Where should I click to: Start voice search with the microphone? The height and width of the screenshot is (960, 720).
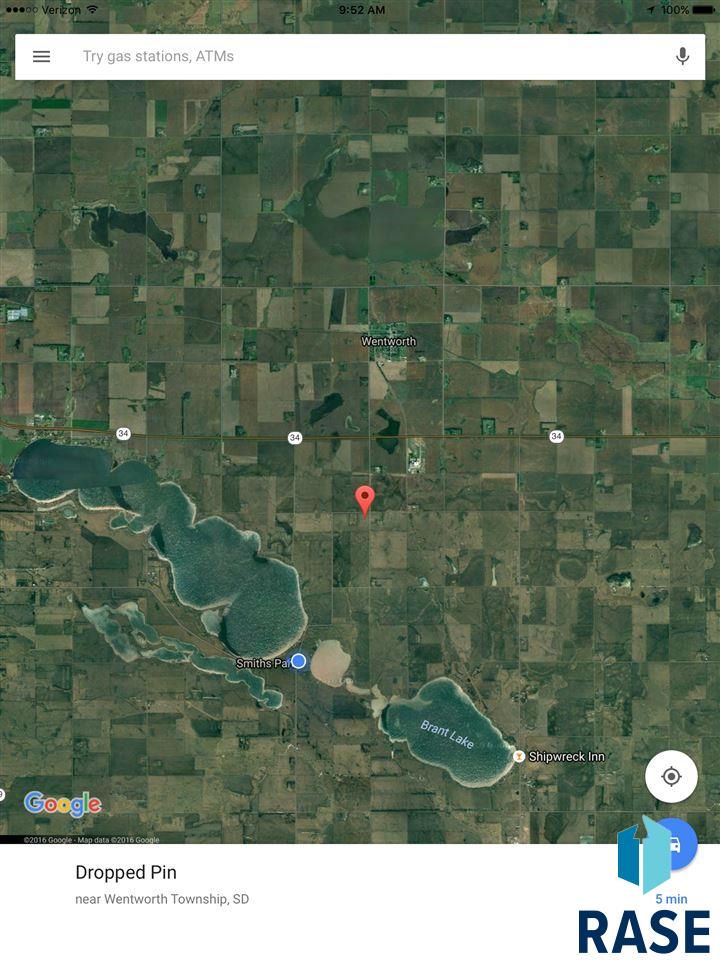coord(682,57)
